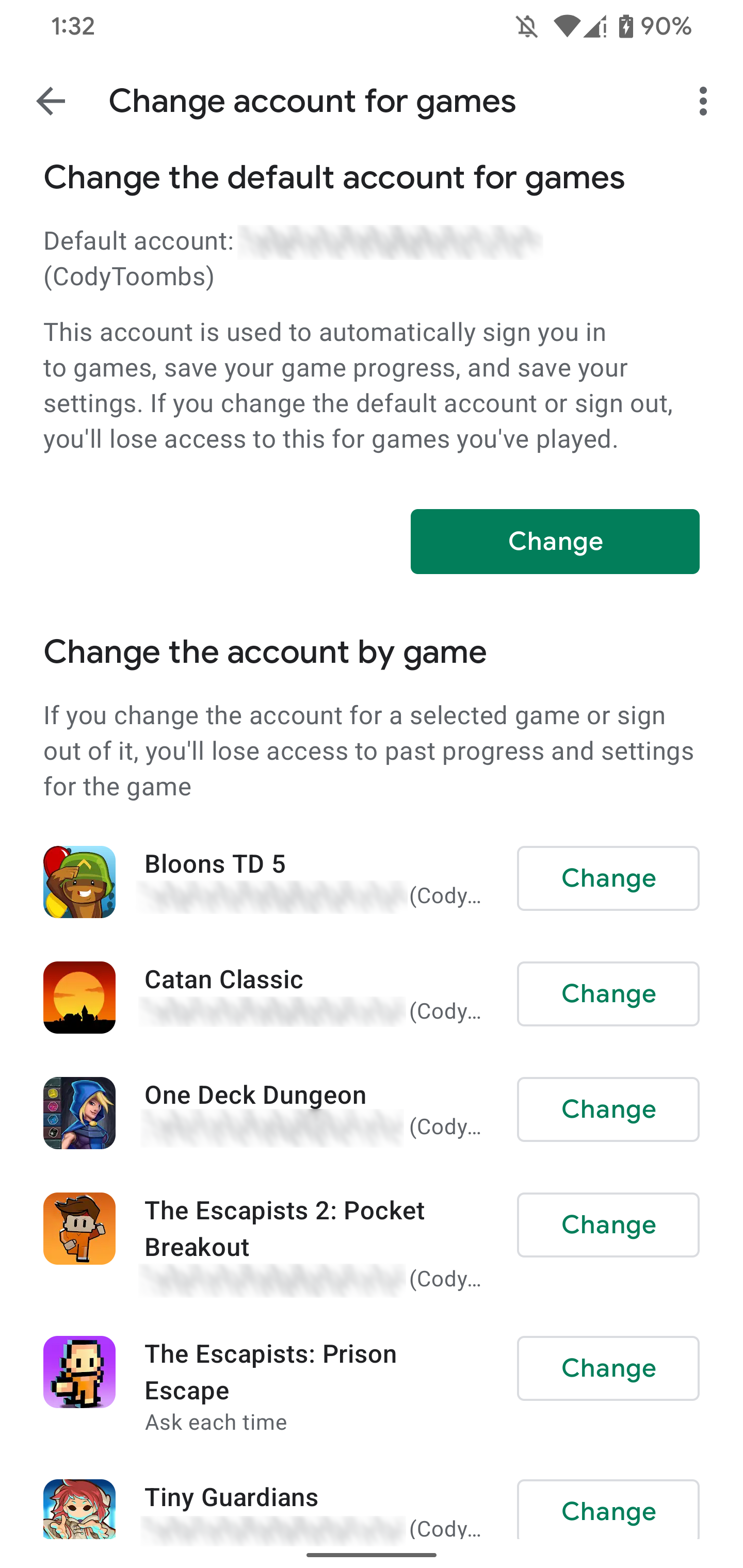743x1568 pixels.
Task: Go back from Change account for games
Action: (51, 101)
